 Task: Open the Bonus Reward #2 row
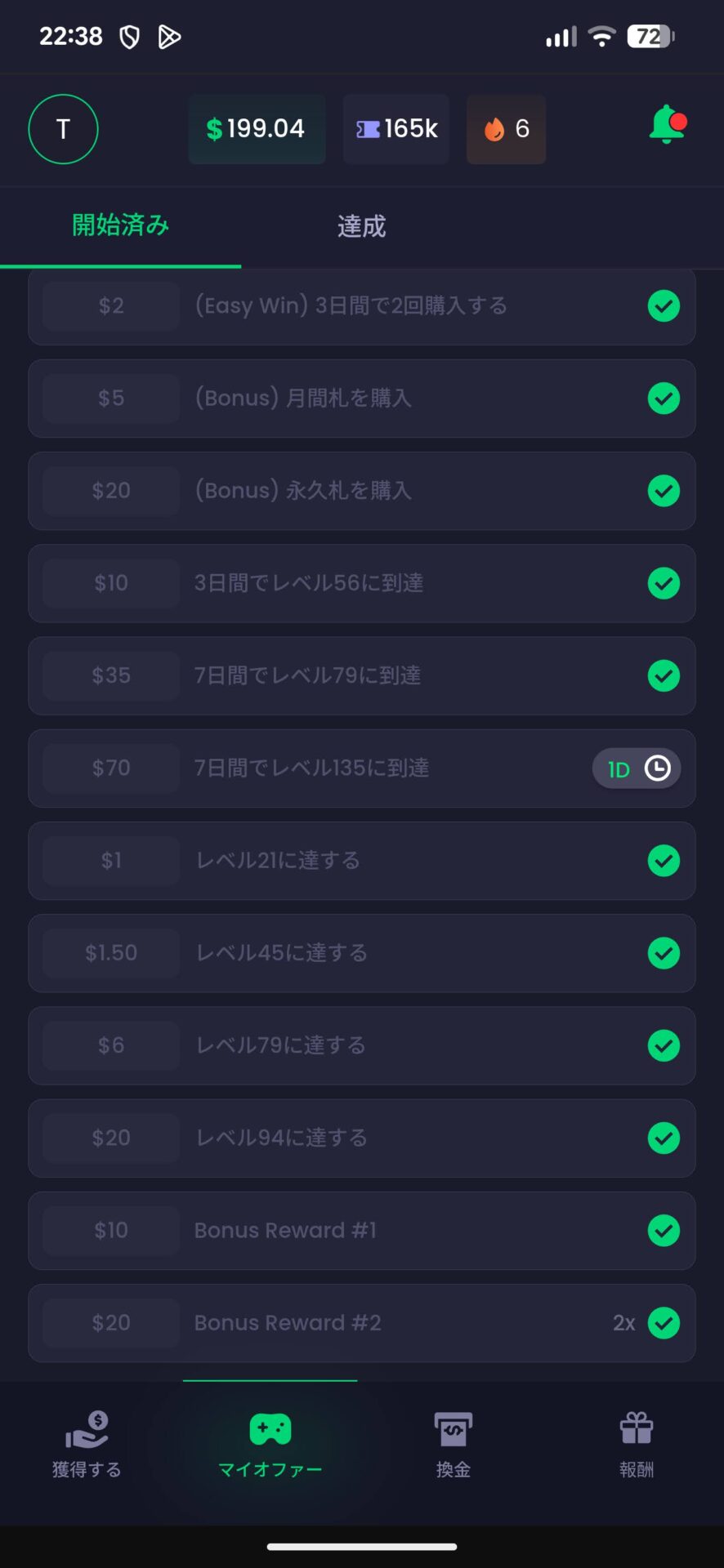[x=361, y=1323]
